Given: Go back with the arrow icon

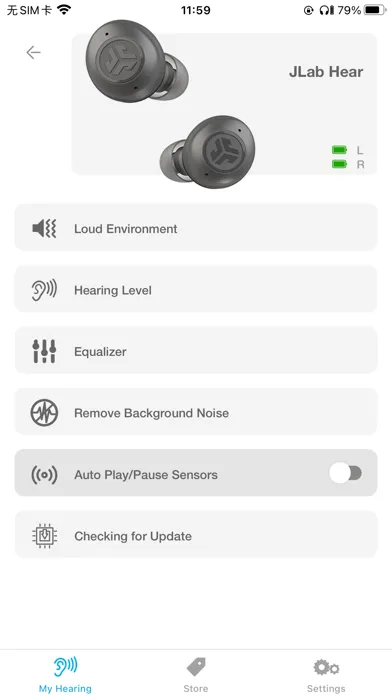Looking at the screenshot, I should click(33, 53).
